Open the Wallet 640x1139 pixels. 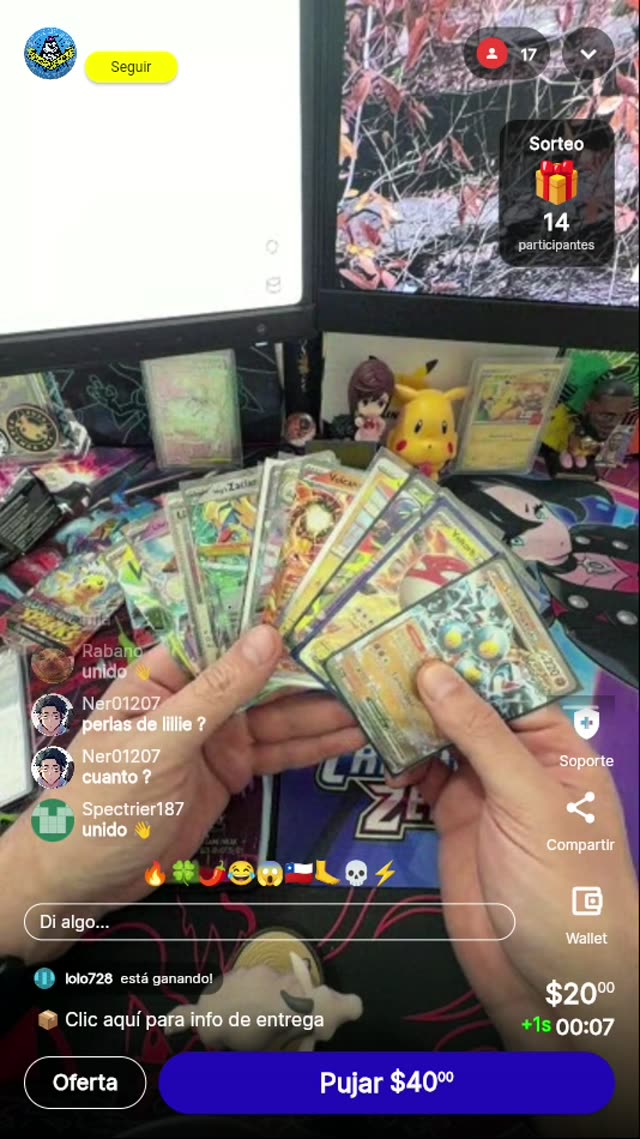click(586, 914)
